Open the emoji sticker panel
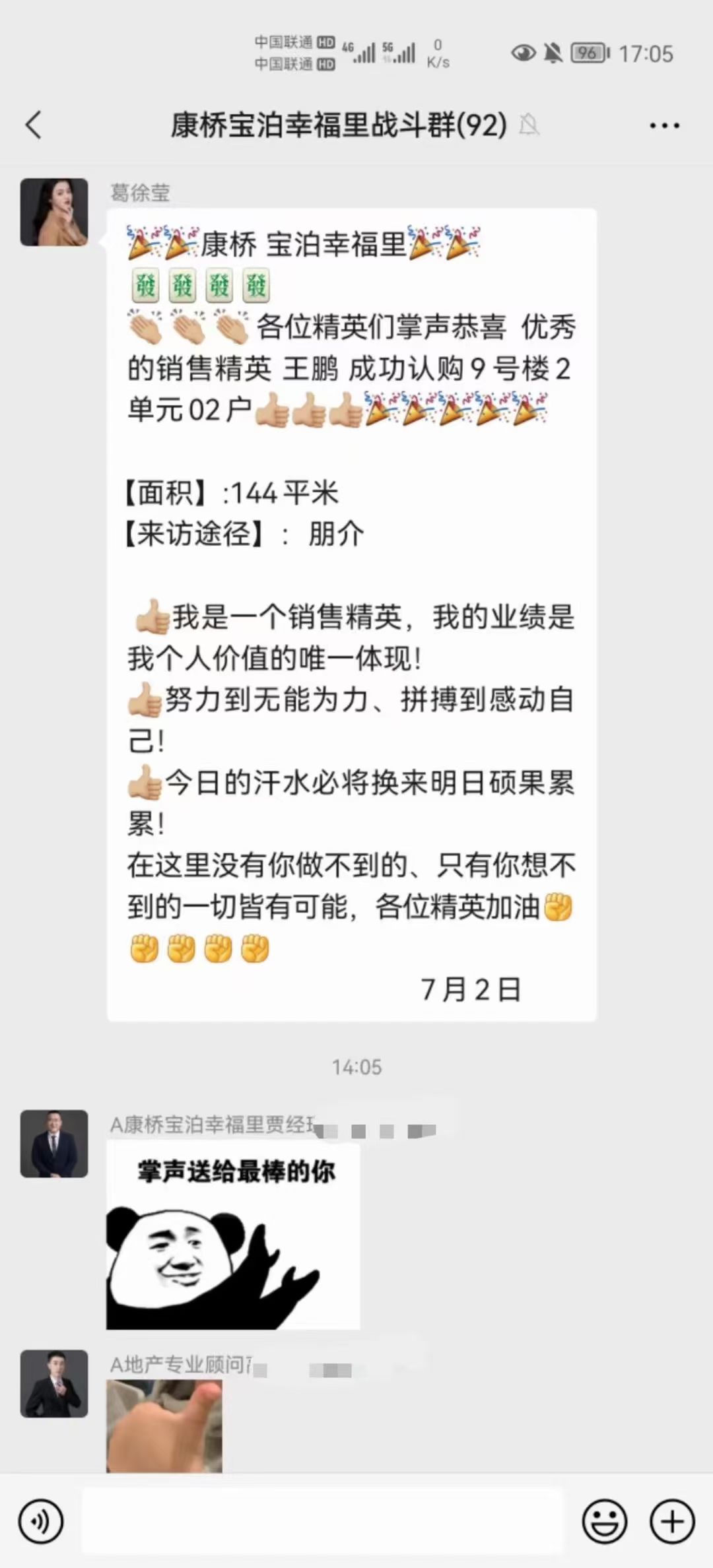This screenshot has height=1568, width=713. (x=604, y=1522)
